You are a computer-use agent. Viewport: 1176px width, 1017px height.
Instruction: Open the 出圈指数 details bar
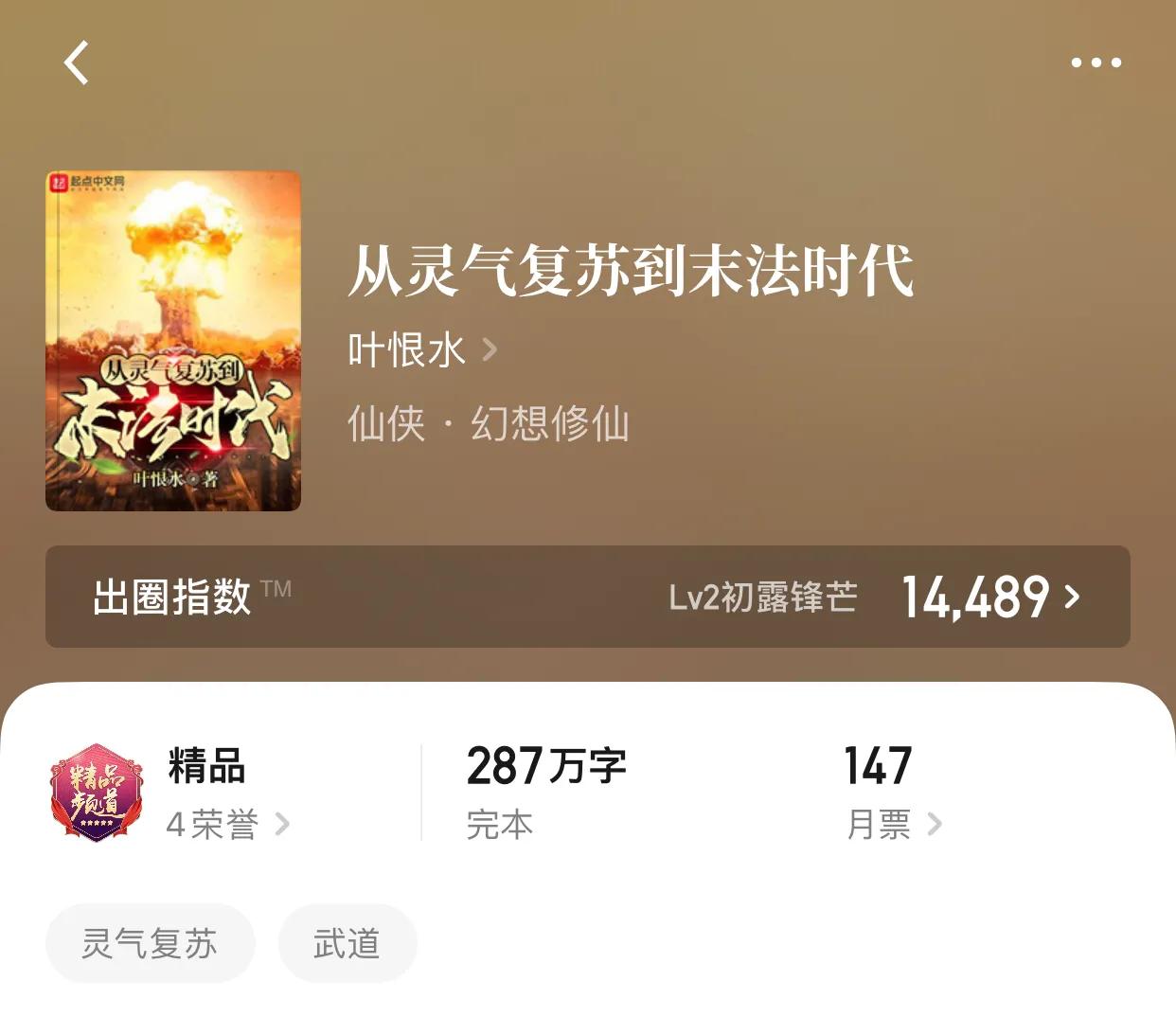(x=587, y=597)
